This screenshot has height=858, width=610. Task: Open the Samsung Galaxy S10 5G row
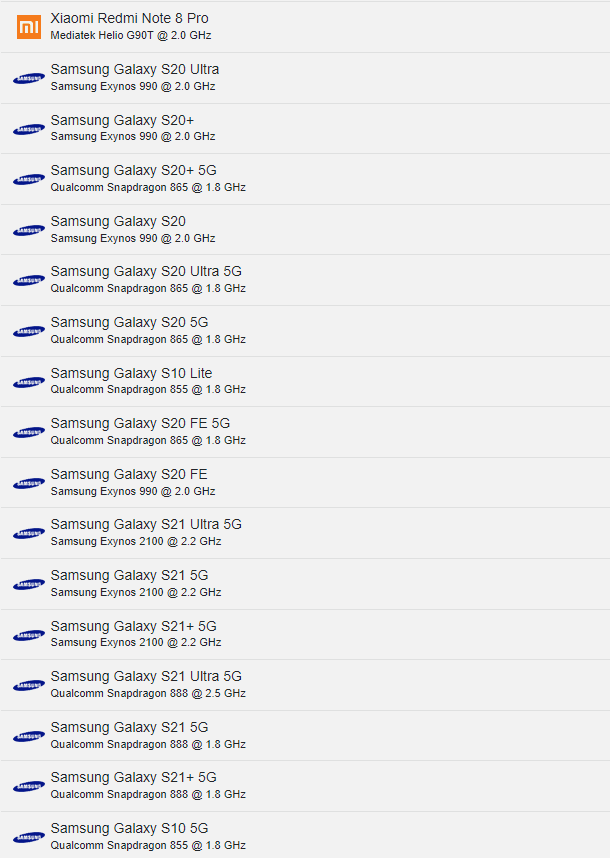click(305, 835)
